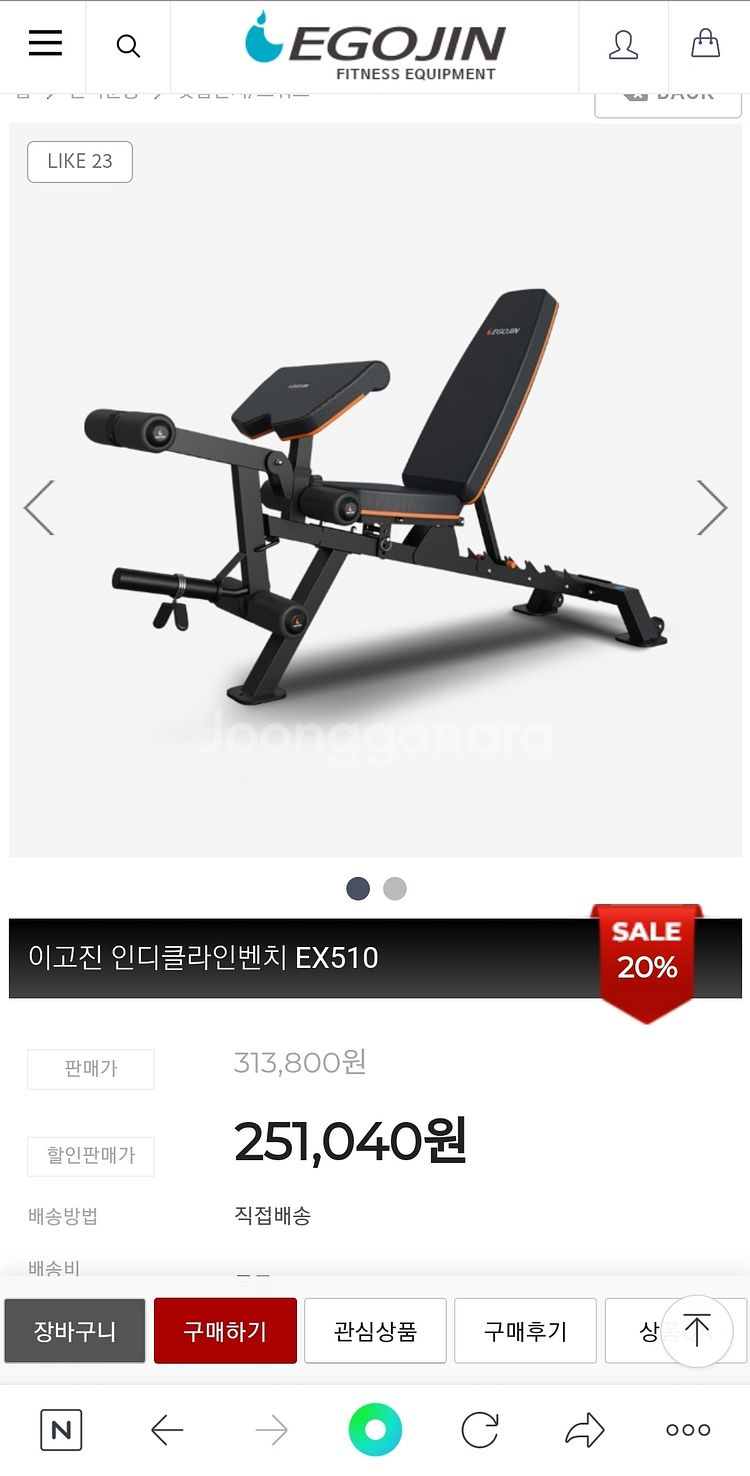Image resolution: width=750 pixels, height=1476 pixels.
Task: Tap the LIKE 23 button
Action: (80, 161)
